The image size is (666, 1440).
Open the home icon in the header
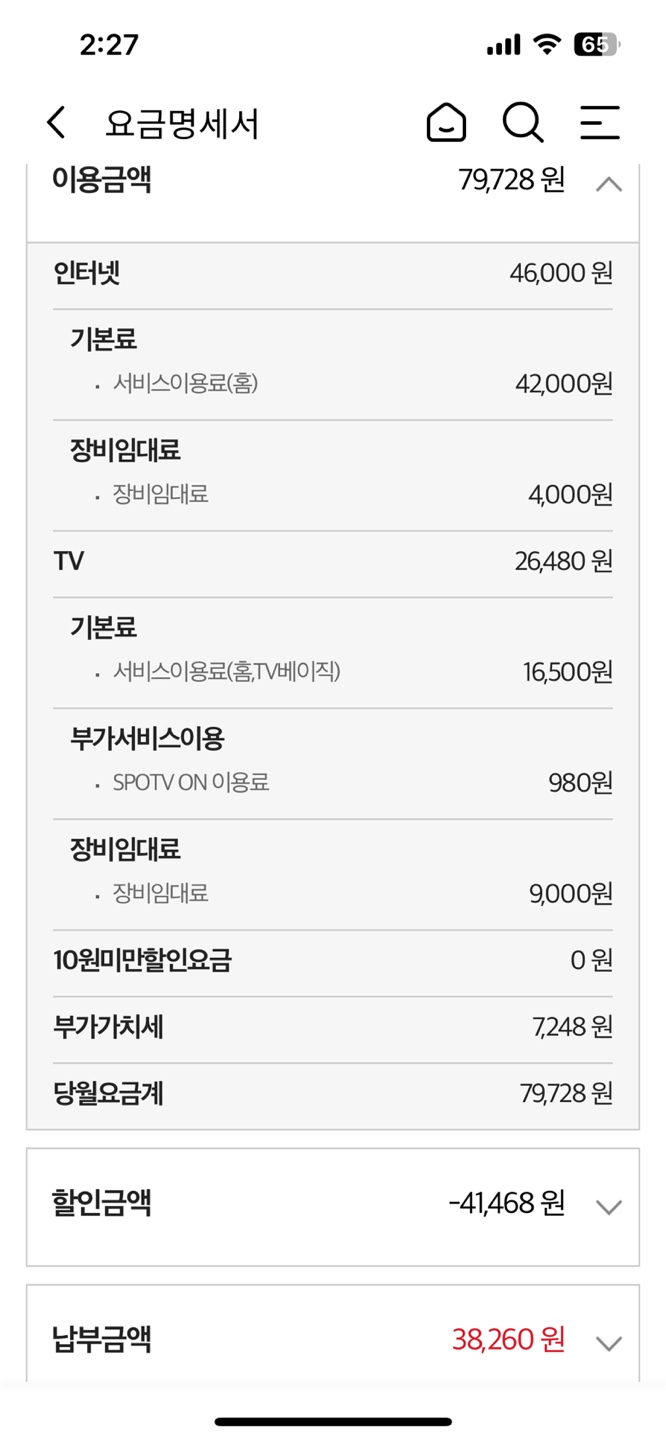pyautogui.click(x=446, y=123)
